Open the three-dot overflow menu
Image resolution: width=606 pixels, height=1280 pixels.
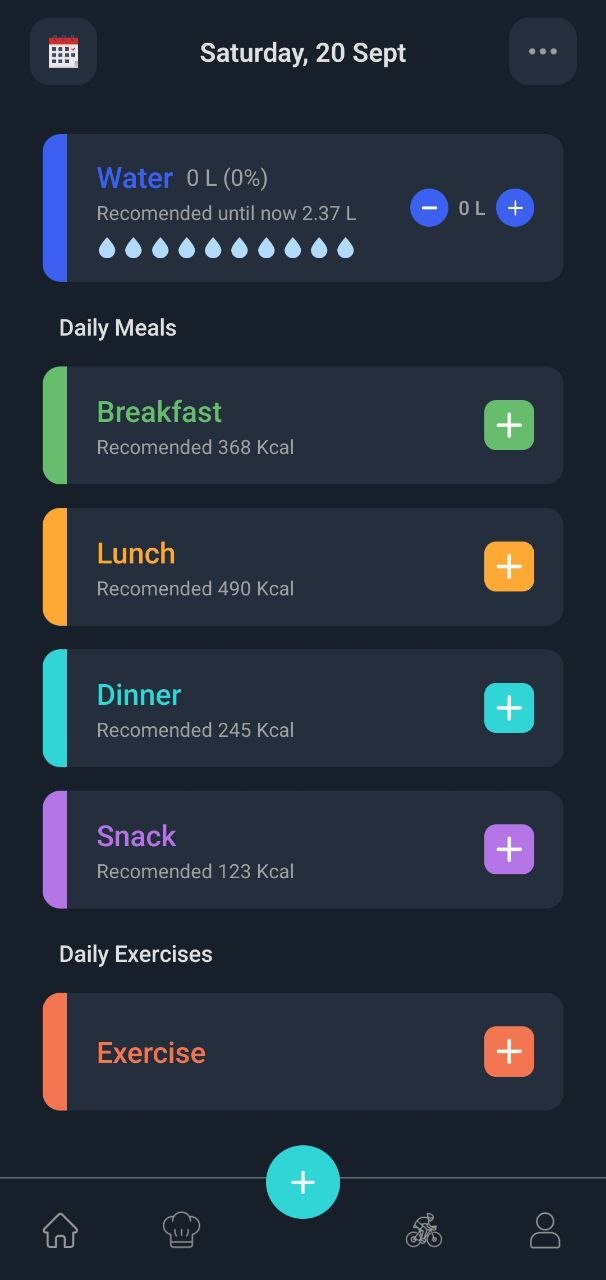(x=543, y=51)
